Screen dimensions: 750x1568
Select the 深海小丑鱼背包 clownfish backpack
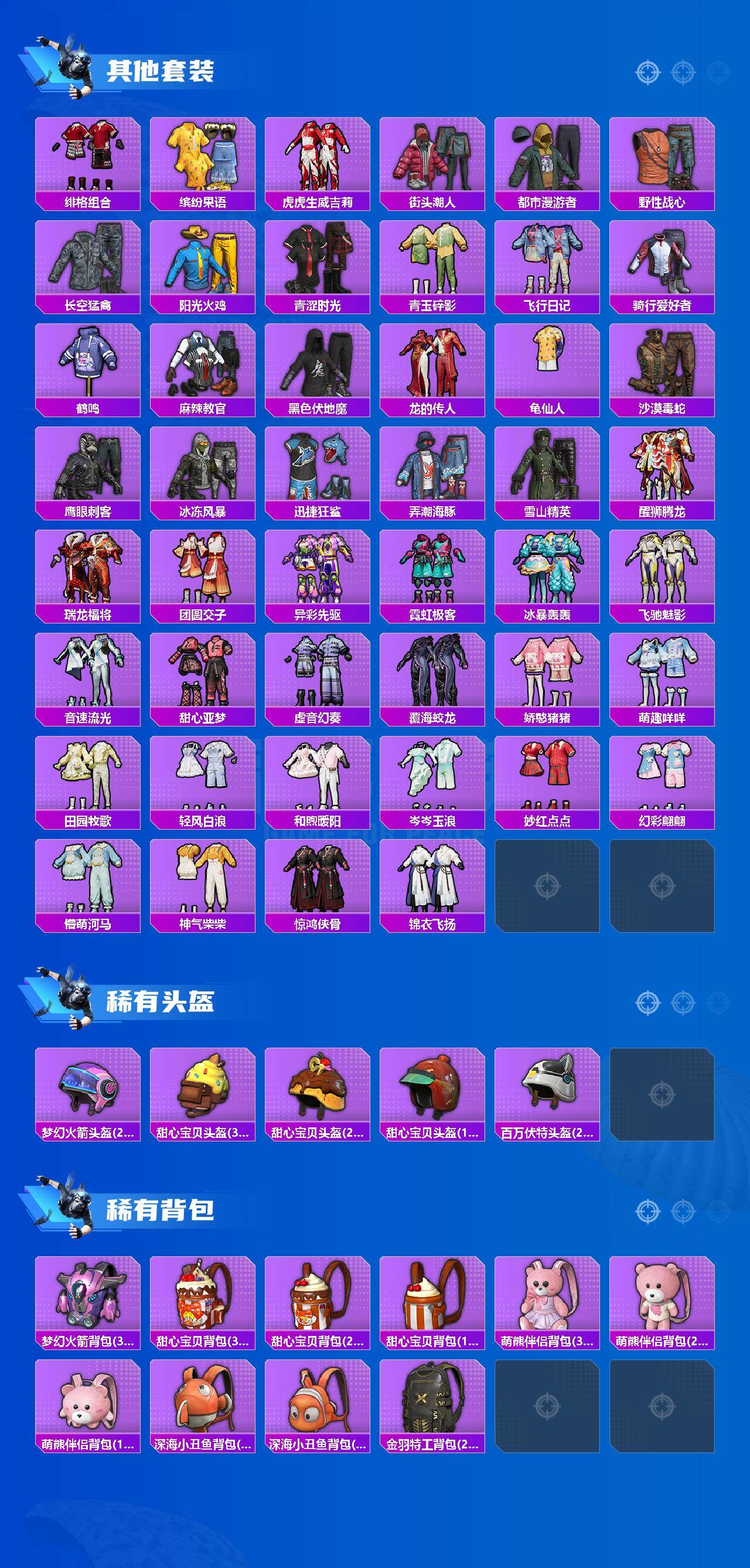point(204,1397)
